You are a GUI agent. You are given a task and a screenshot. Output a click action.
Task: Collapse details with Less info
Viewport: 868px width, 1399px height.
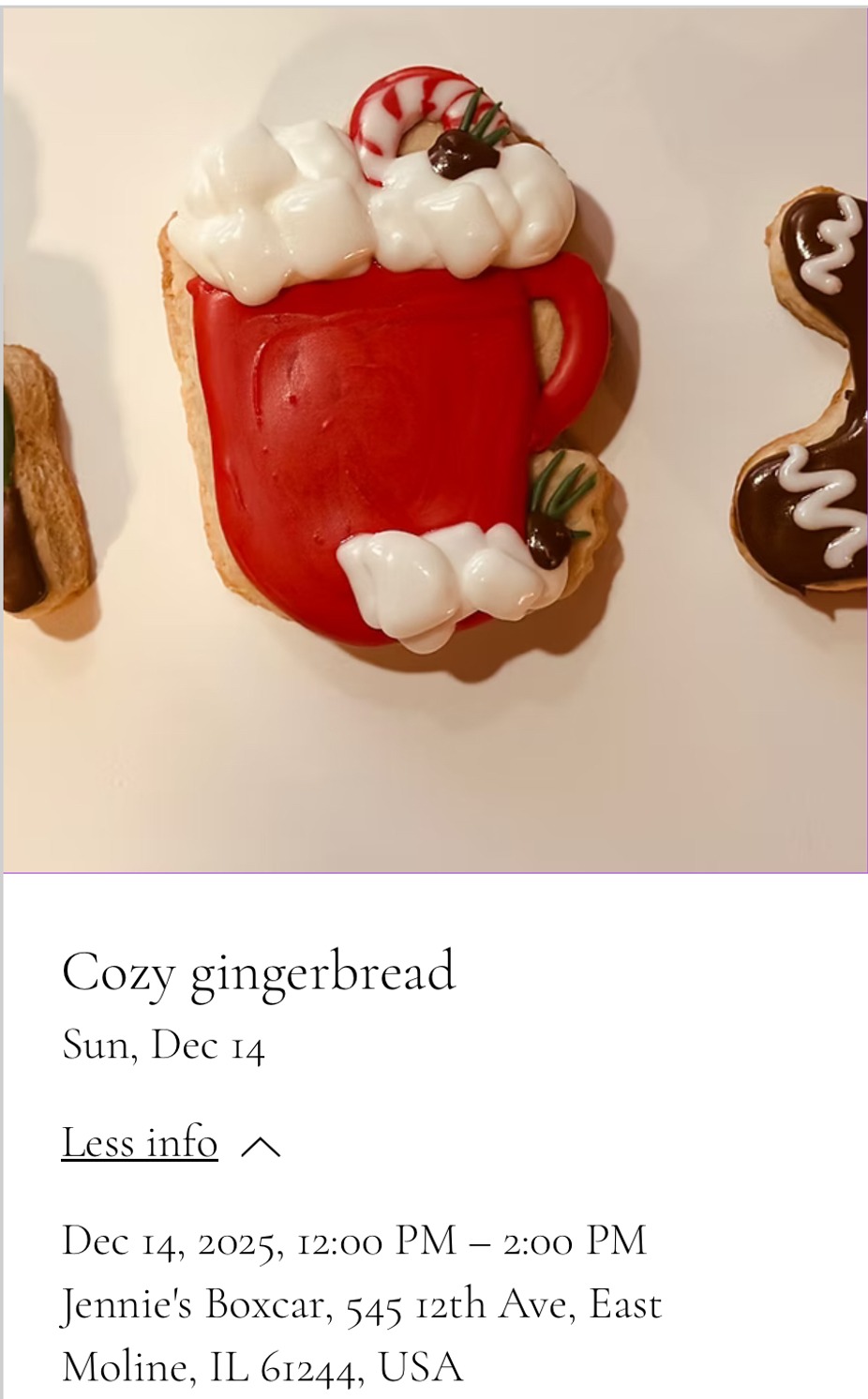coord(141,1143)
